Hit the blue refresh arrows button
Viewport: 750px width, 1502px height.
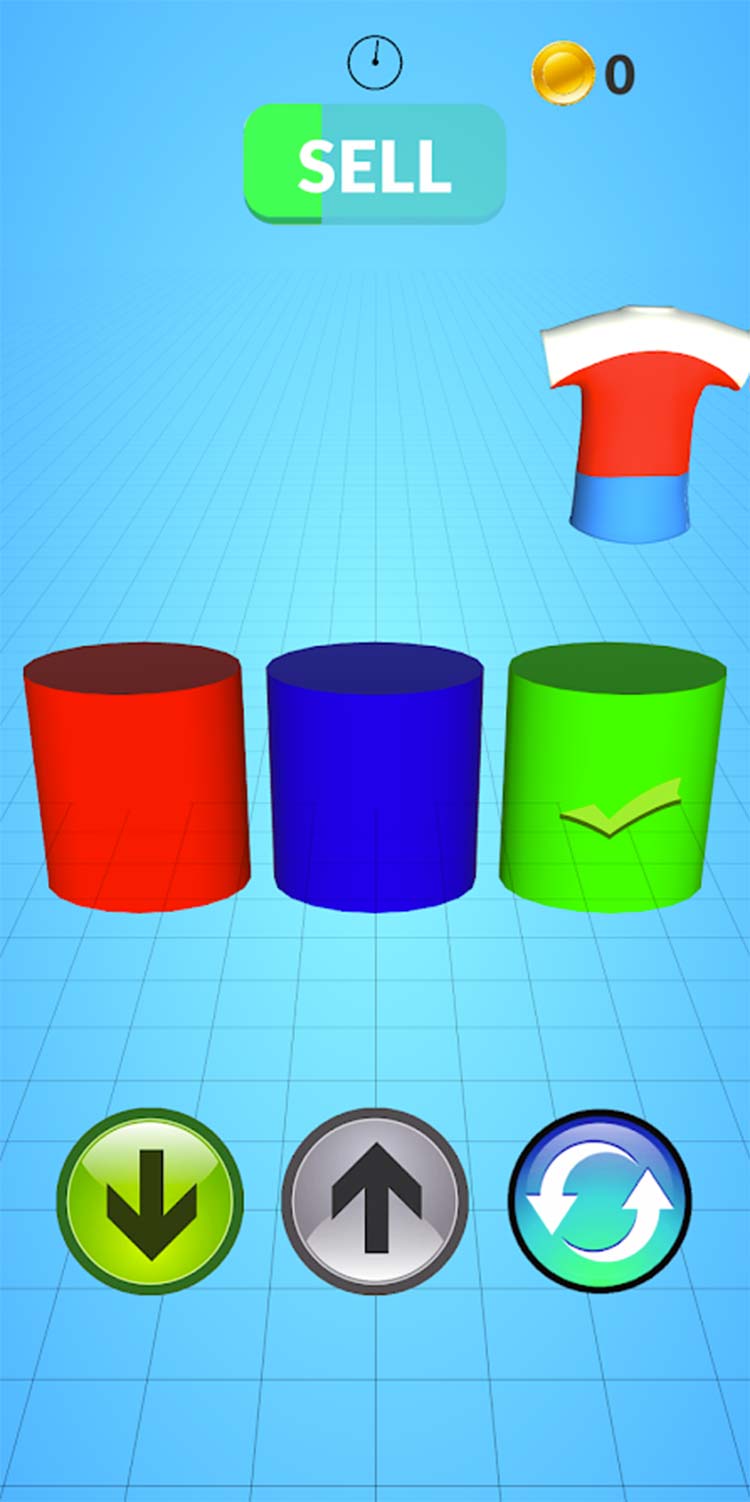(600, 1200)
